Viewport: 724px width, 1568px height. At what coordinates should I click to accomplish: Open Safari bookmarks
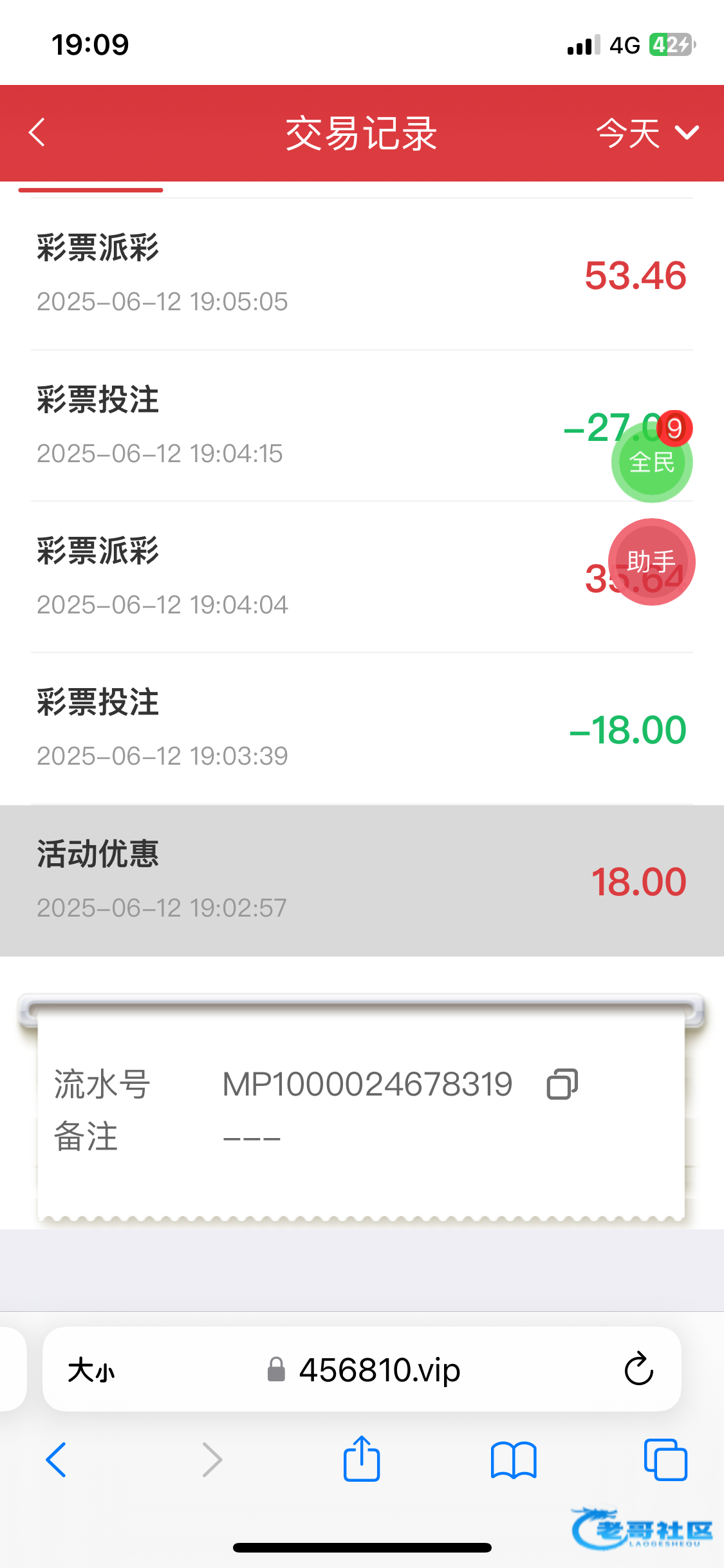click(513, 1459)
